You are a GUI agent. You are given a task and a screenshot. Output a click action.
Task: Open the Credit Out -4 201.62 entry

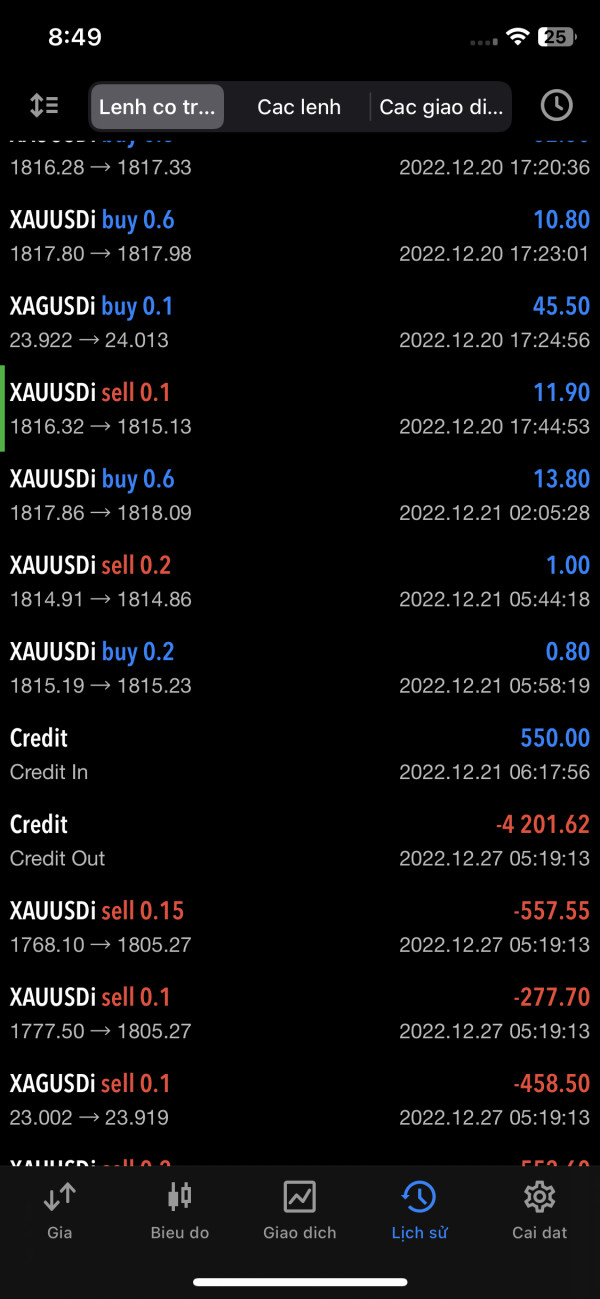[x=300, y=840]
